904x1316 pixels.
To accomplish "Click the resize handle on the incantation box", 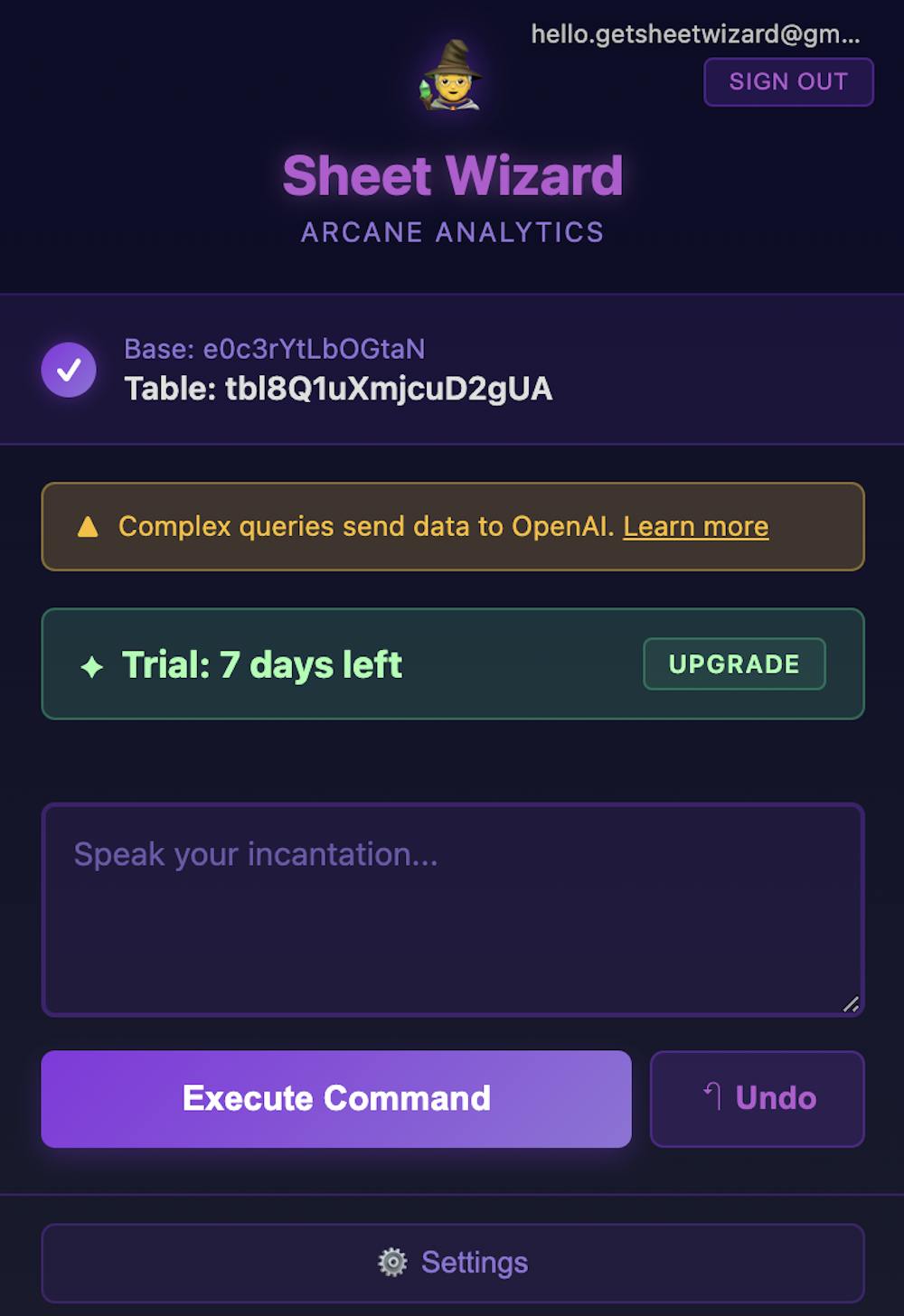I will click(x=851, y=1003).
